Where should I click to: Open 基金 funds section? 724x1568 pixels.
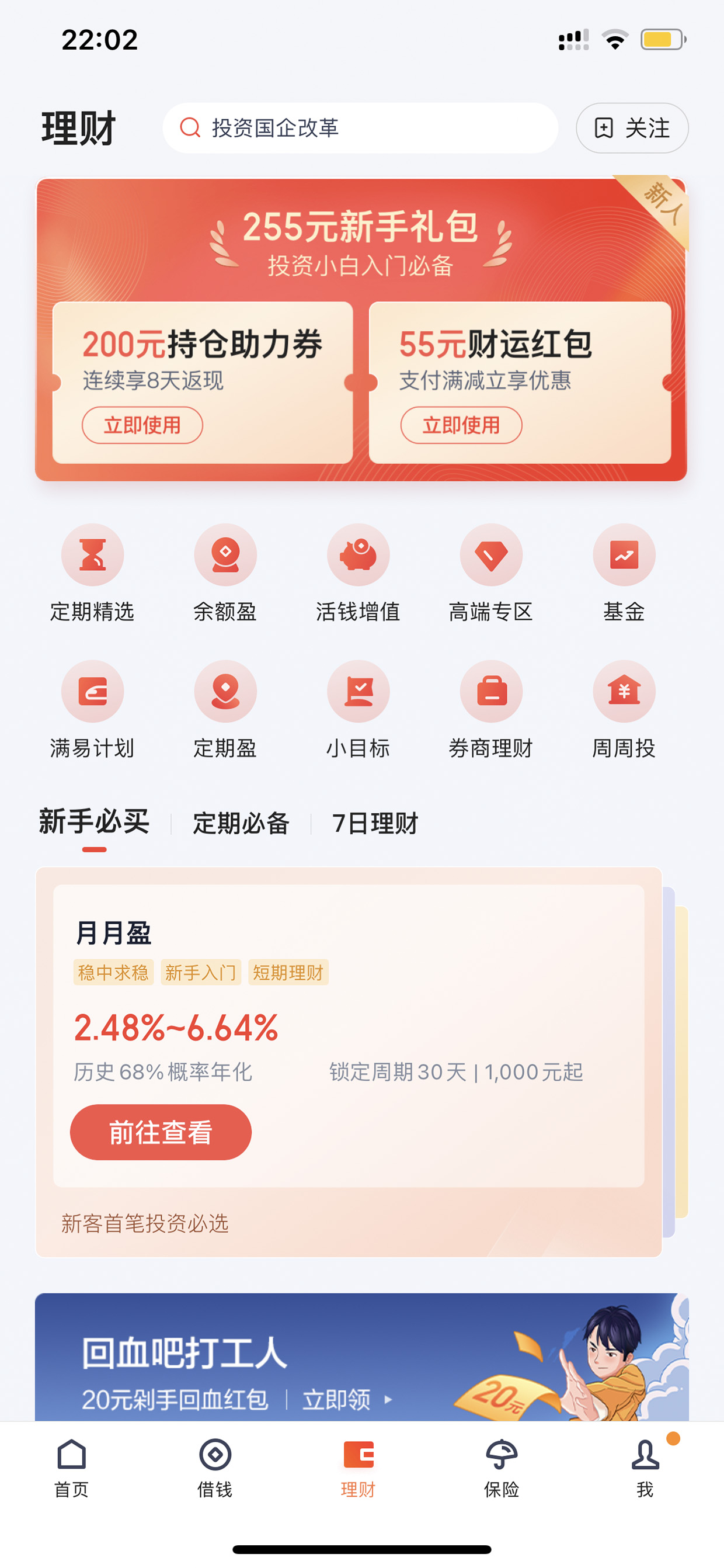[624, 573]
